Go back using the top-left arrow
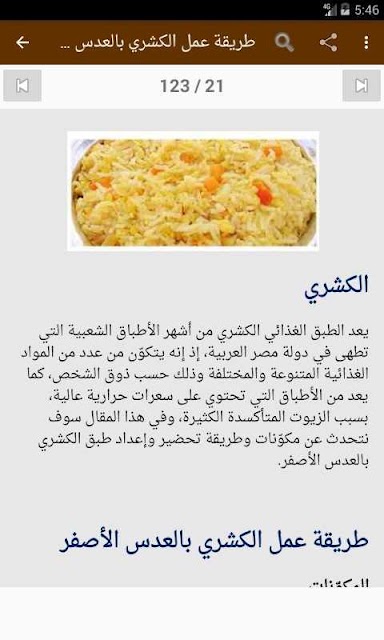Viewport: 384px width, 640px height. (x=22, y=42)
